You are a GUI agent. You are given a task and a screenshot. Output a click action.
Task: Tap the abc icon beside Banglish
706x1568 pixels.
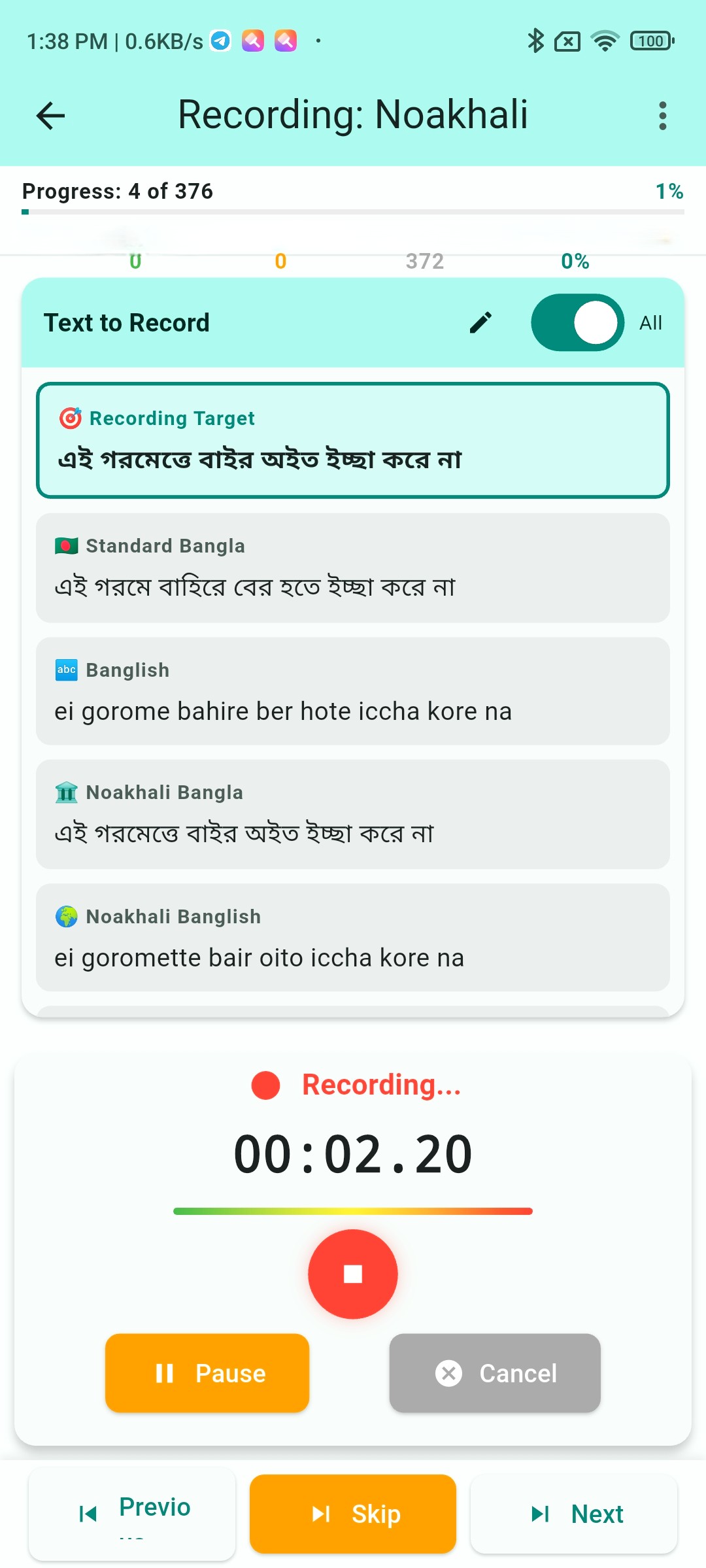(x=66, y=668)
